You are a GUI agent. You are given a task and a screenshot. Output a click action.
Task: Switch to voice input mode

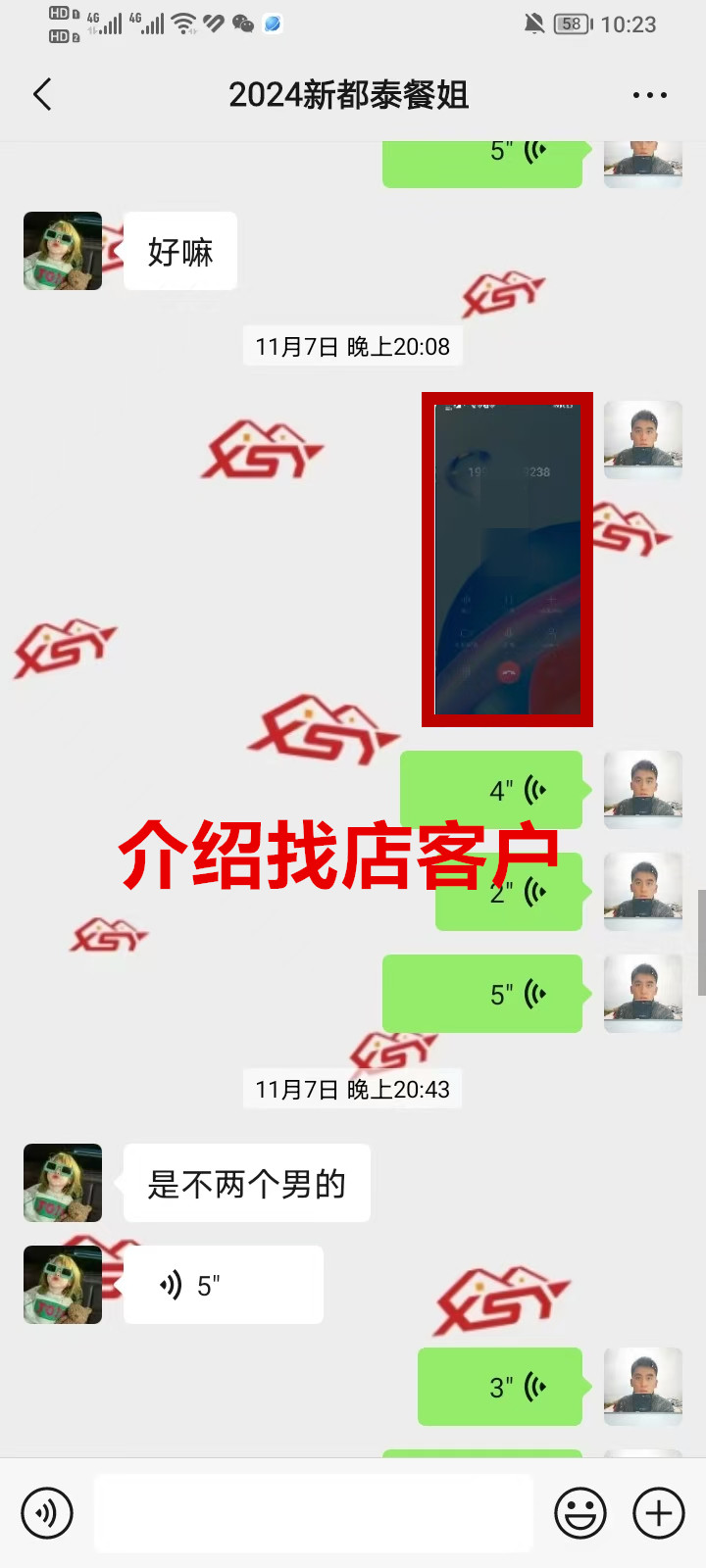tap(47, 1513)
